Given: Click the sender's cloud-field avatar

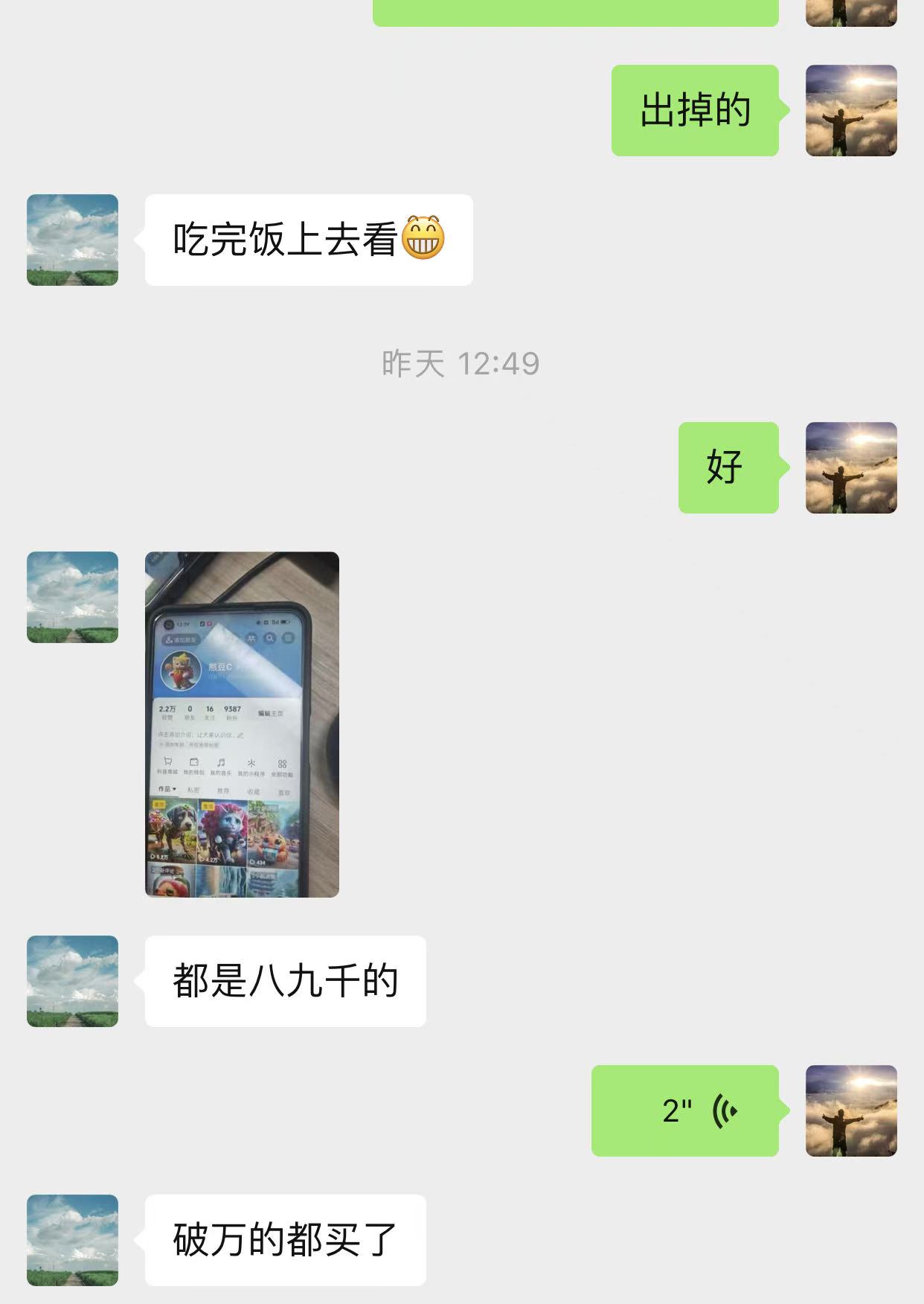Looking at the screenshot, I should click(x=71, y=595).
